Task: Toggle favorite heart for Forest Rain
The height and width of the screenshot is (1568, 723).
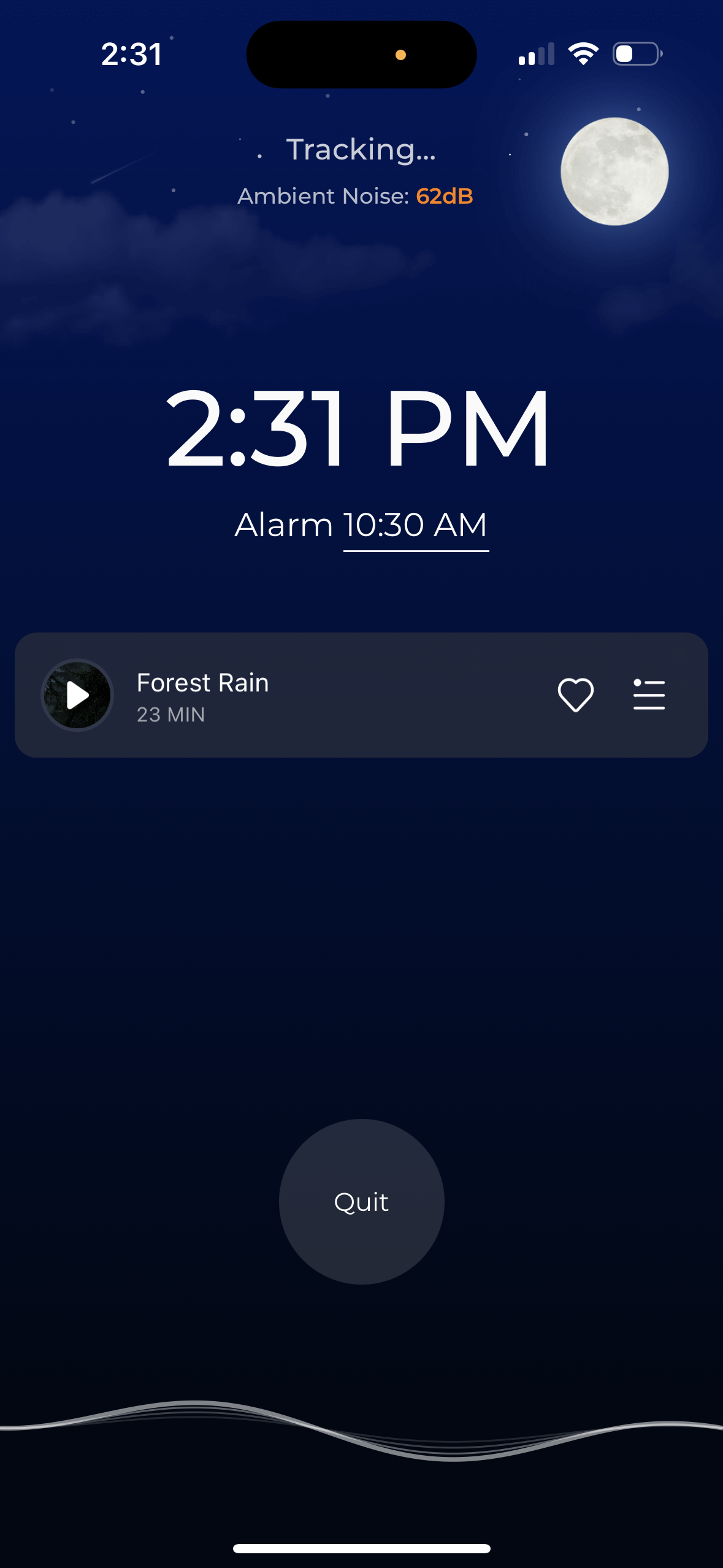Action: (x=576, y=695)
